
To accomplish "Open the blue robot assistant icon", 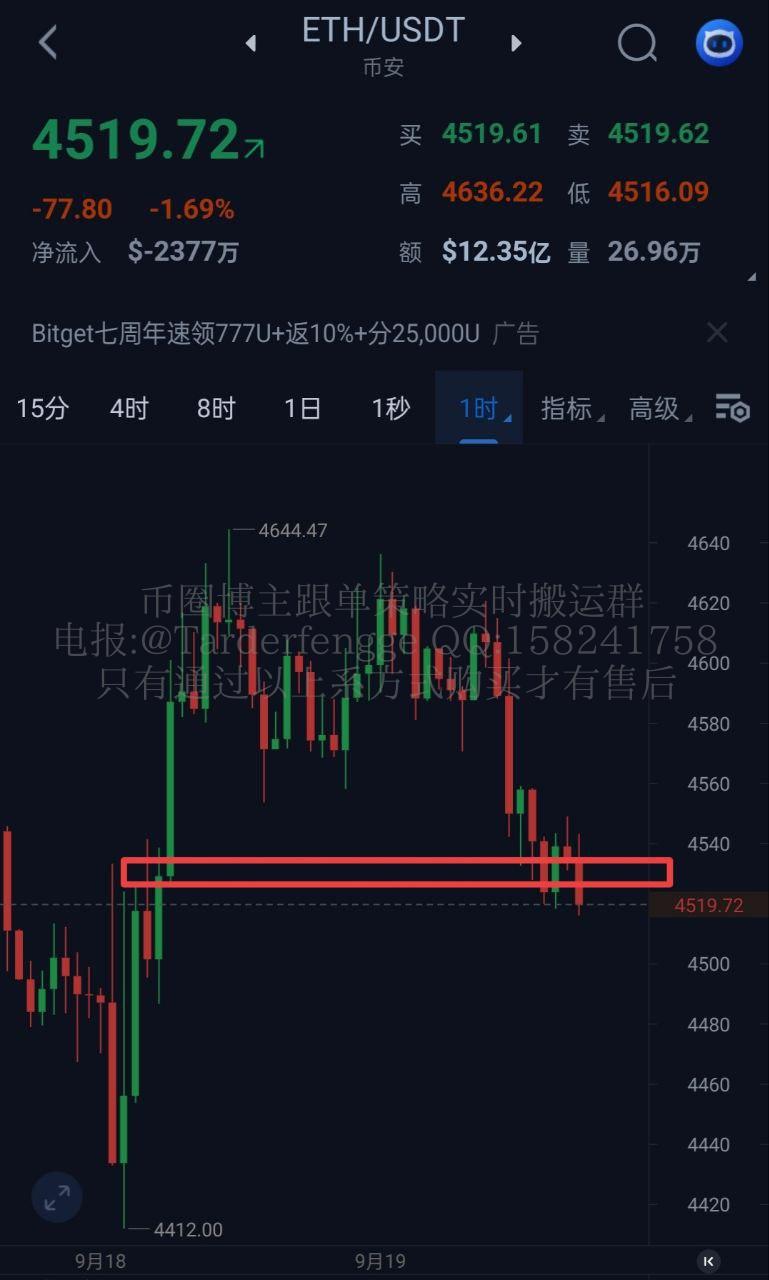I will coord(719,43).
